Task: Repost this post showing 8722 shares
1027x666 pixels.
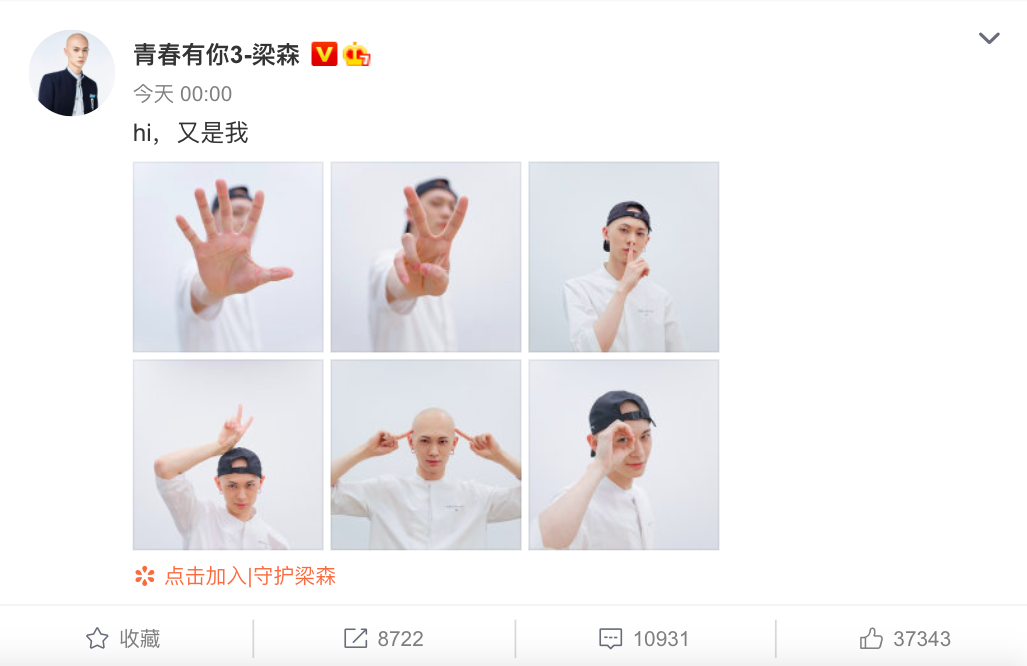Action: coord(384,638)
